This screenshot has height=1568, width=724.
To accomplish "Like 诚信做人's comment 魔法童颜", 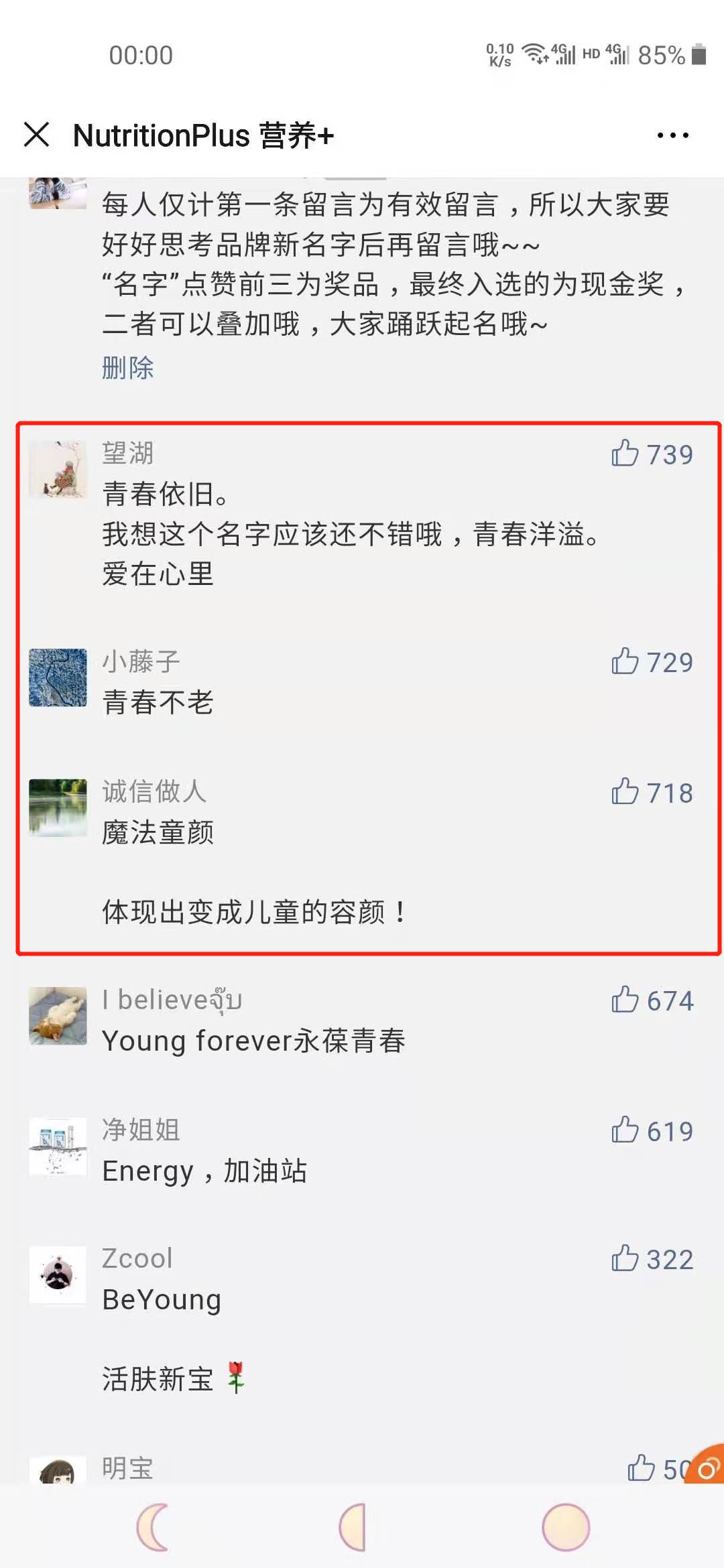I will point(625,792).
